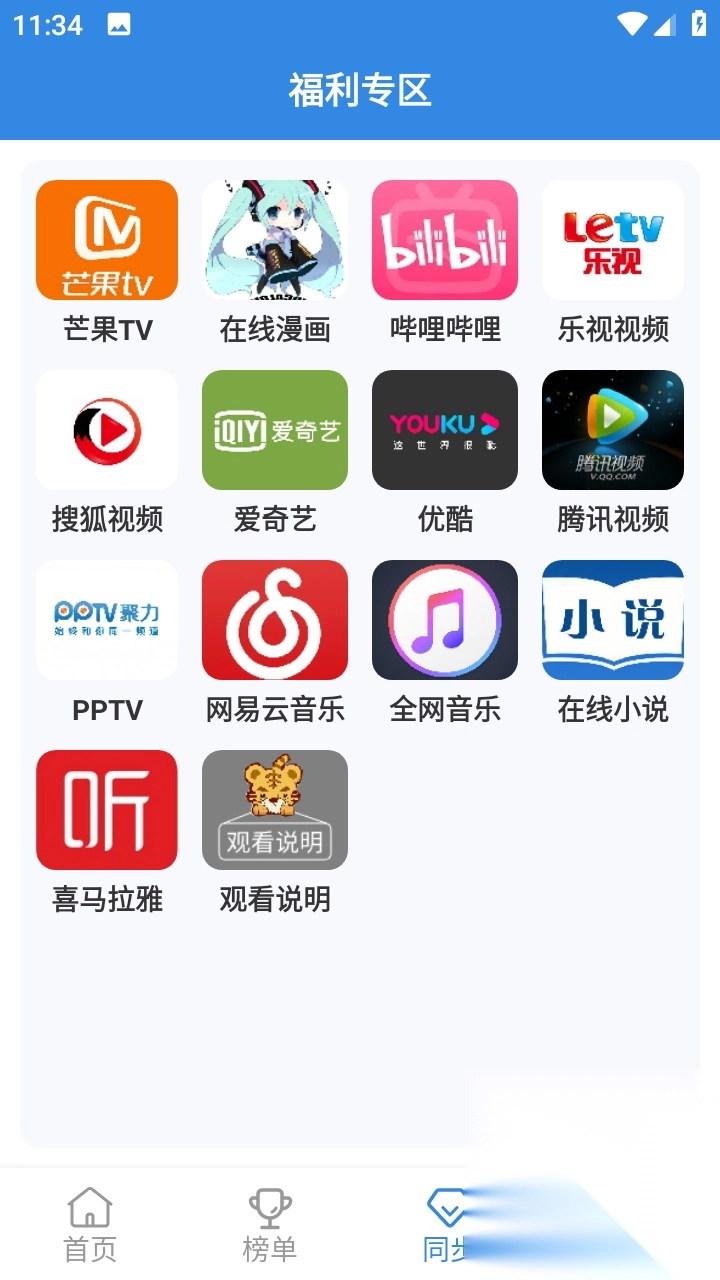The width and height of the screenshot is (720, 1280).
Task: Open the 芒果TV app icon
Action: [106, 239]
